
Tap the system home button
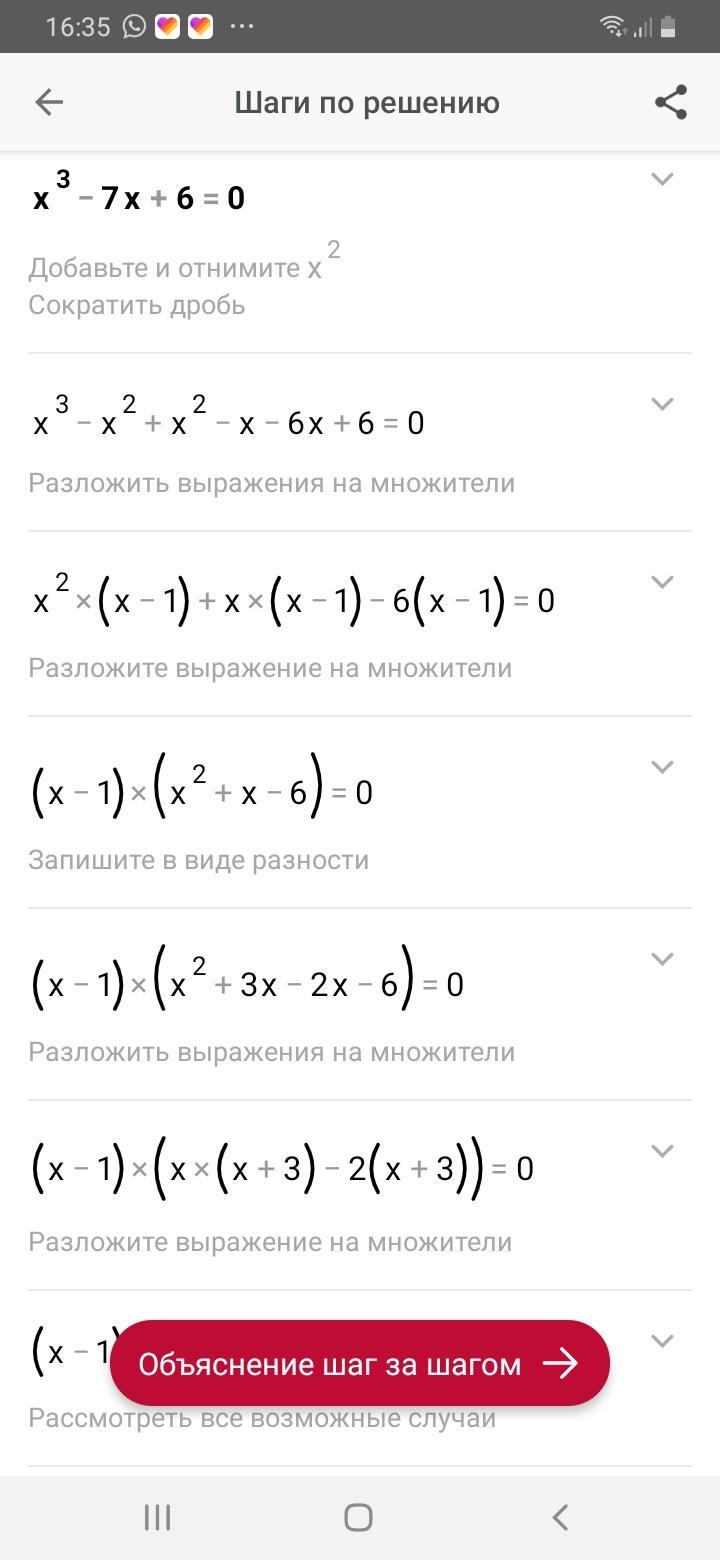click(359, 1517)
